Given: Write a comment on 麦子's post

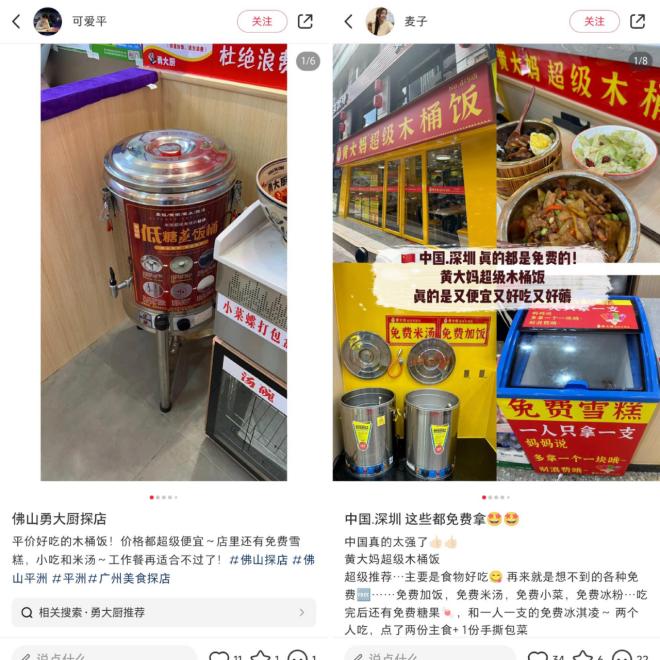Looking at the screenshot, I should (432, 655).
